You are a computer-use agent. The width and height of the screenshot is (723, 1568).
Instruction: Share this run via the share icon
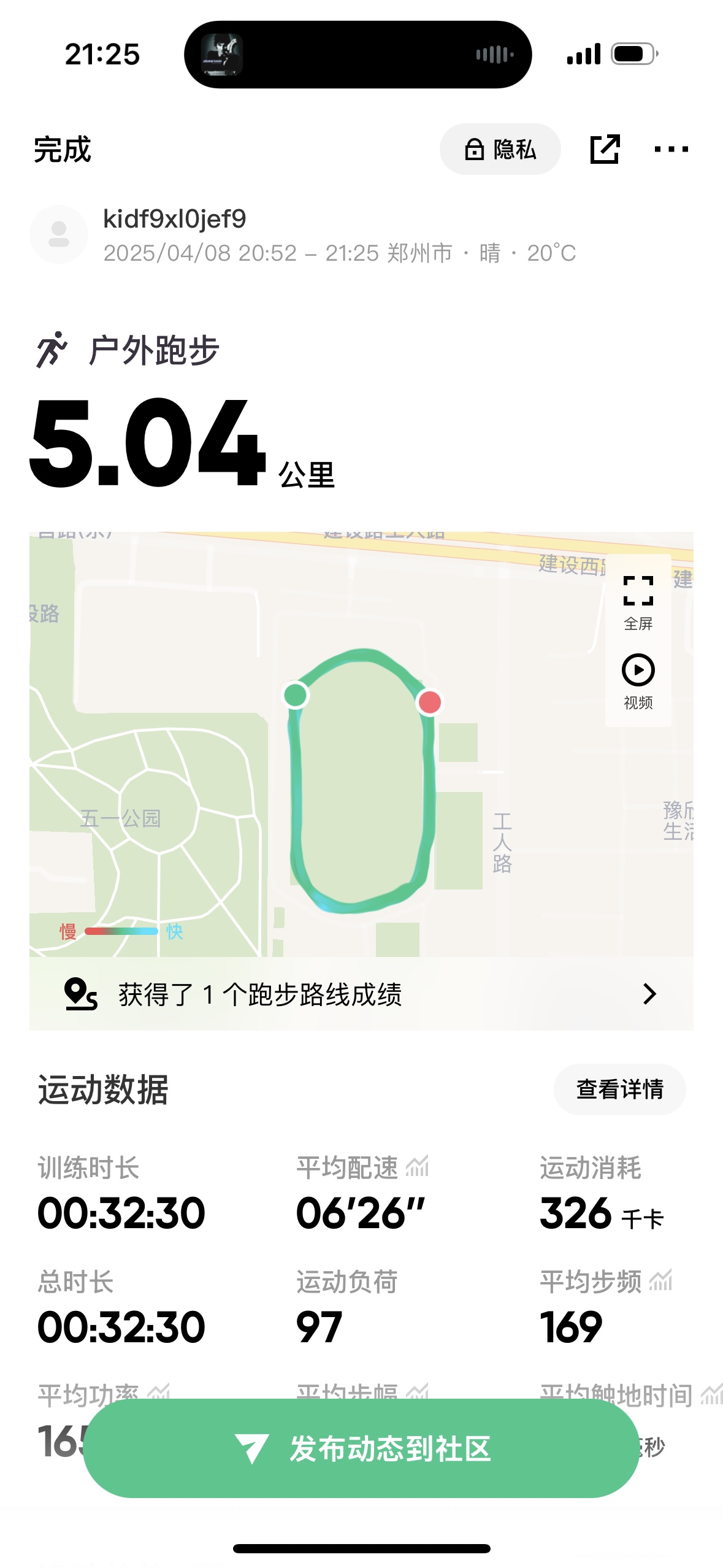coord(605,149)
